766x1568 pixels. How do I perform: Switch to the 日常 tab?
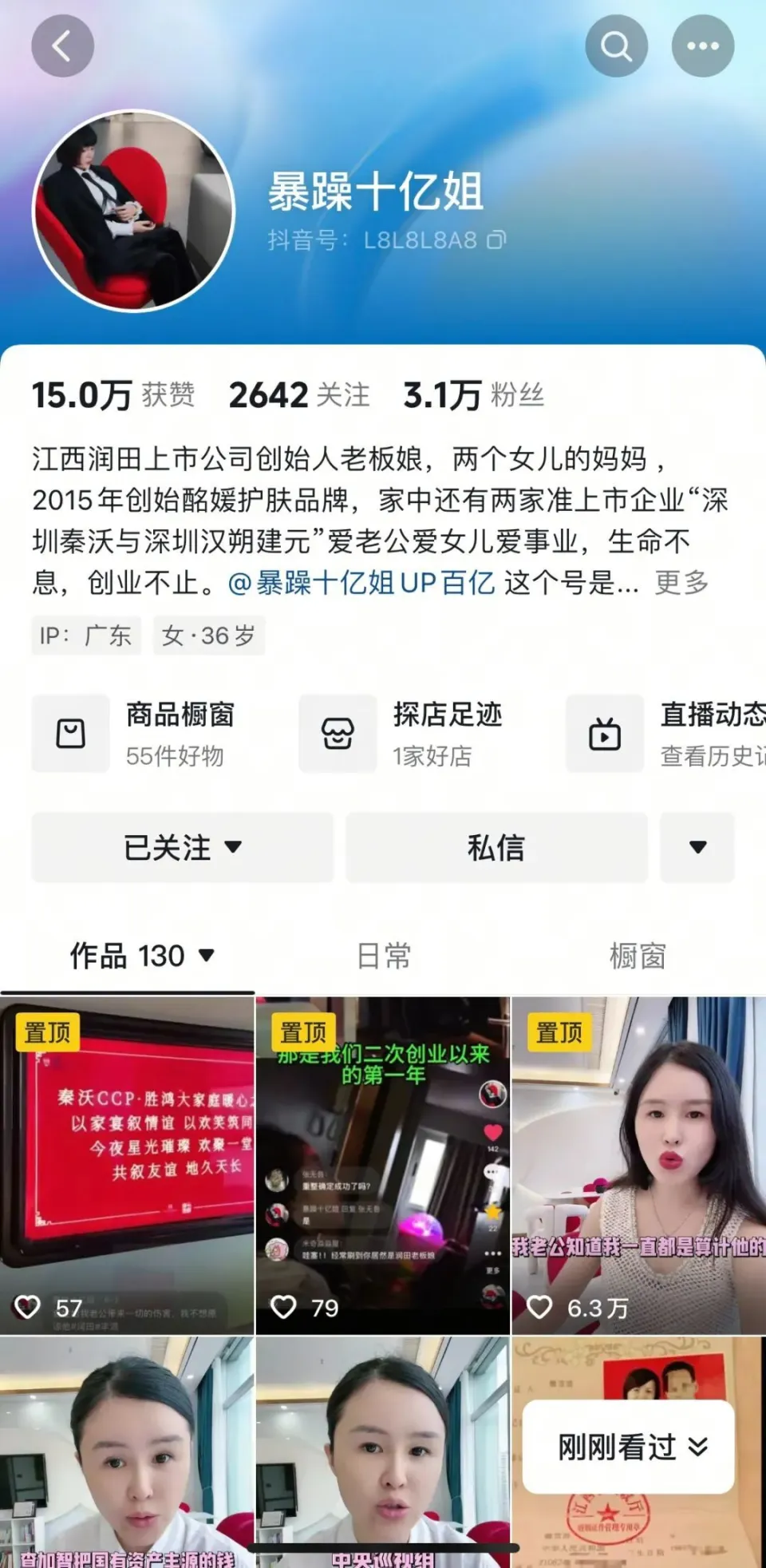[383, 956]
